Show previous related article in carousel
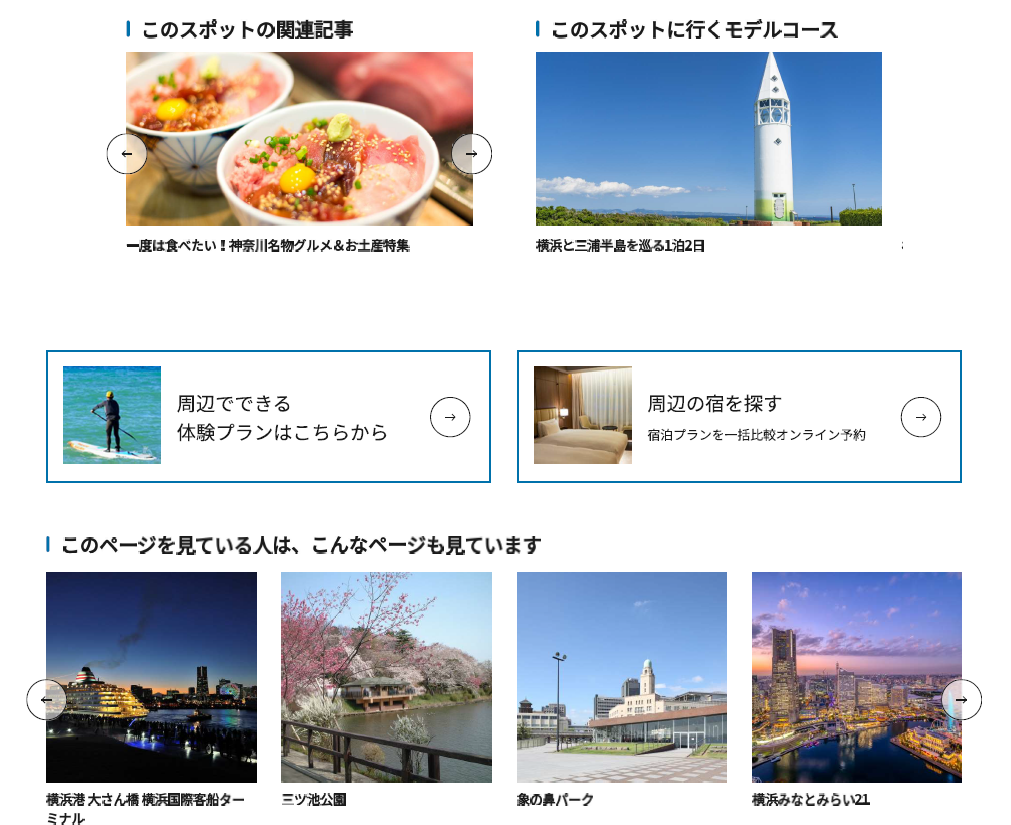The height and width of the screenshot is (825, 1011). point(127,154)
